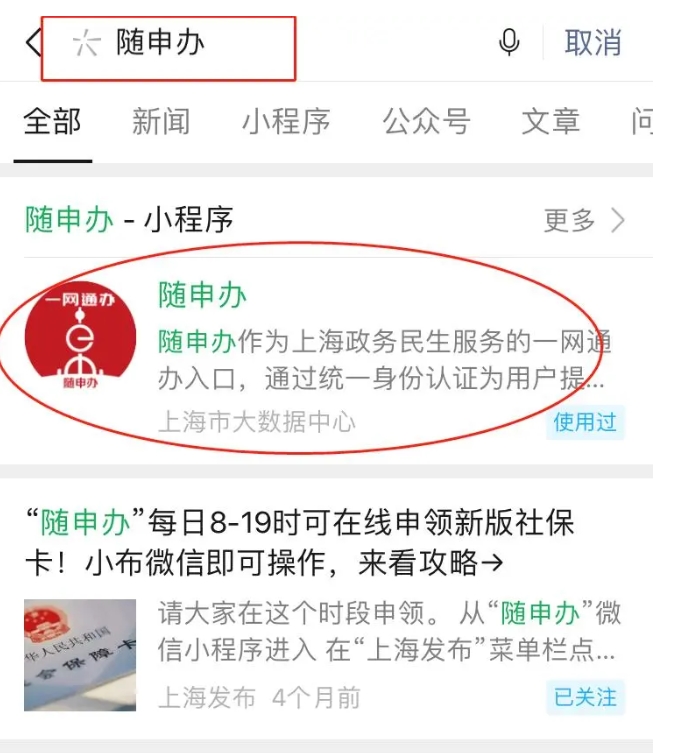This screenshot has height=753, width=682.
Task: Start voice search with the microphone icon
Action: 509,43
